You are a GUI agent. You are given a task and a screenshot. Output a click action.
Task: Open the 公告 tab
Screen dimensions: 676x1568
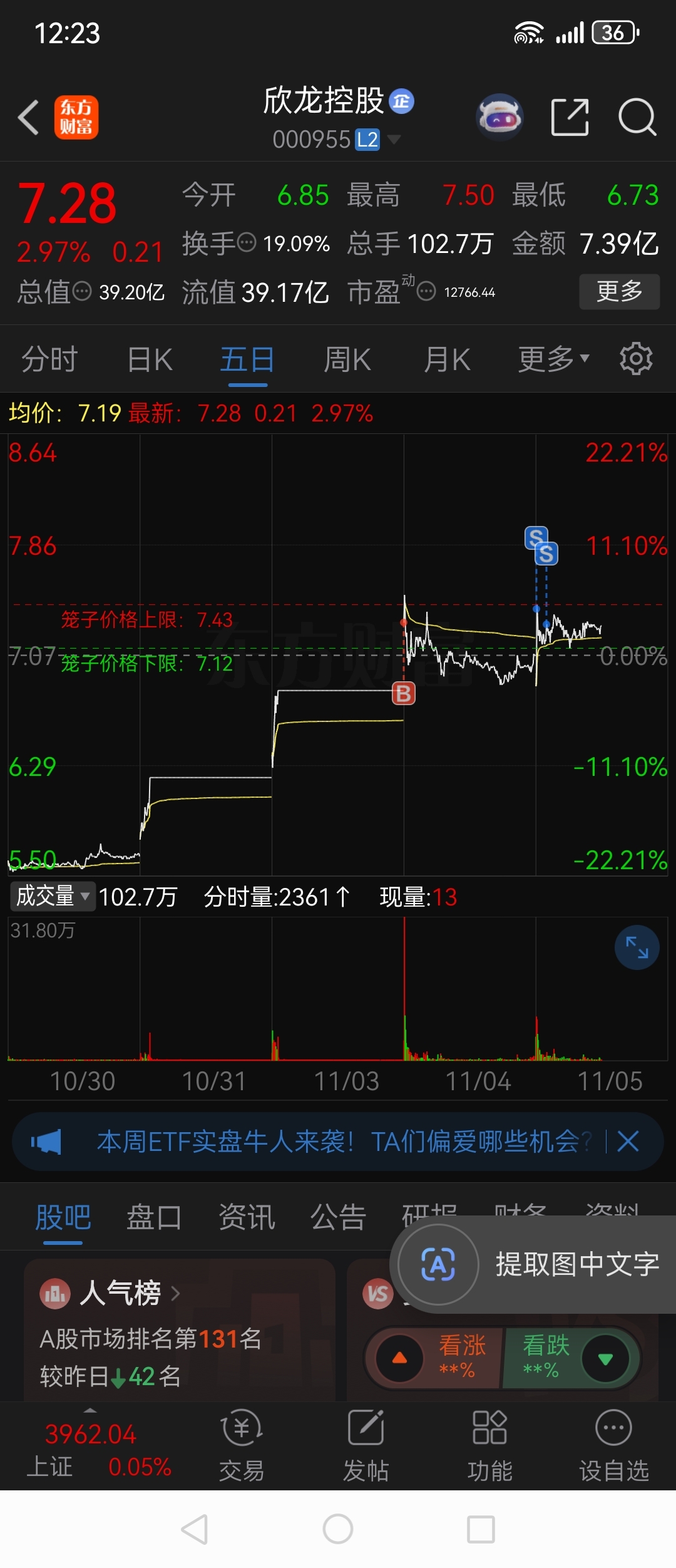tap(338, 1218)
